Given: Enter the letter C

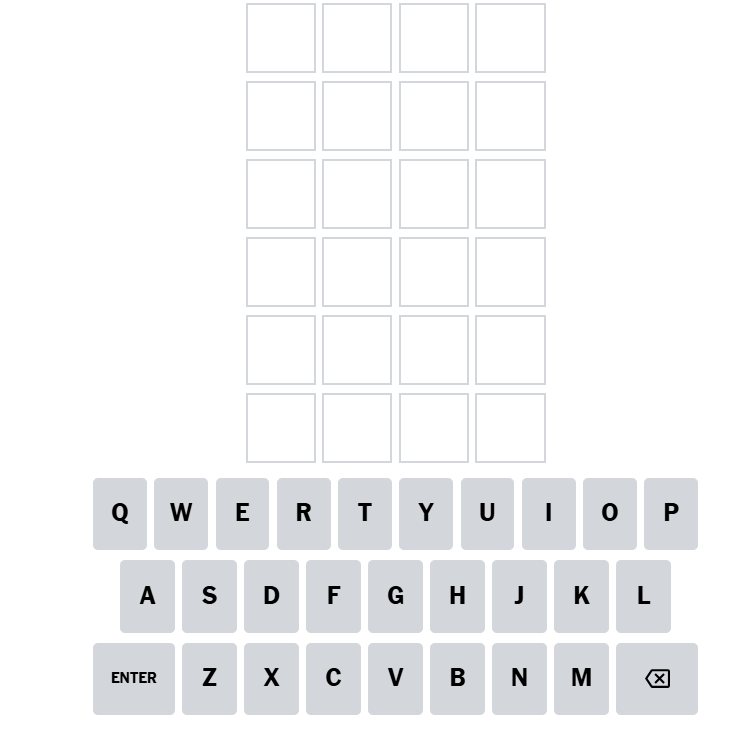Looking at the screenshot, I should click(x=333, y=678).
